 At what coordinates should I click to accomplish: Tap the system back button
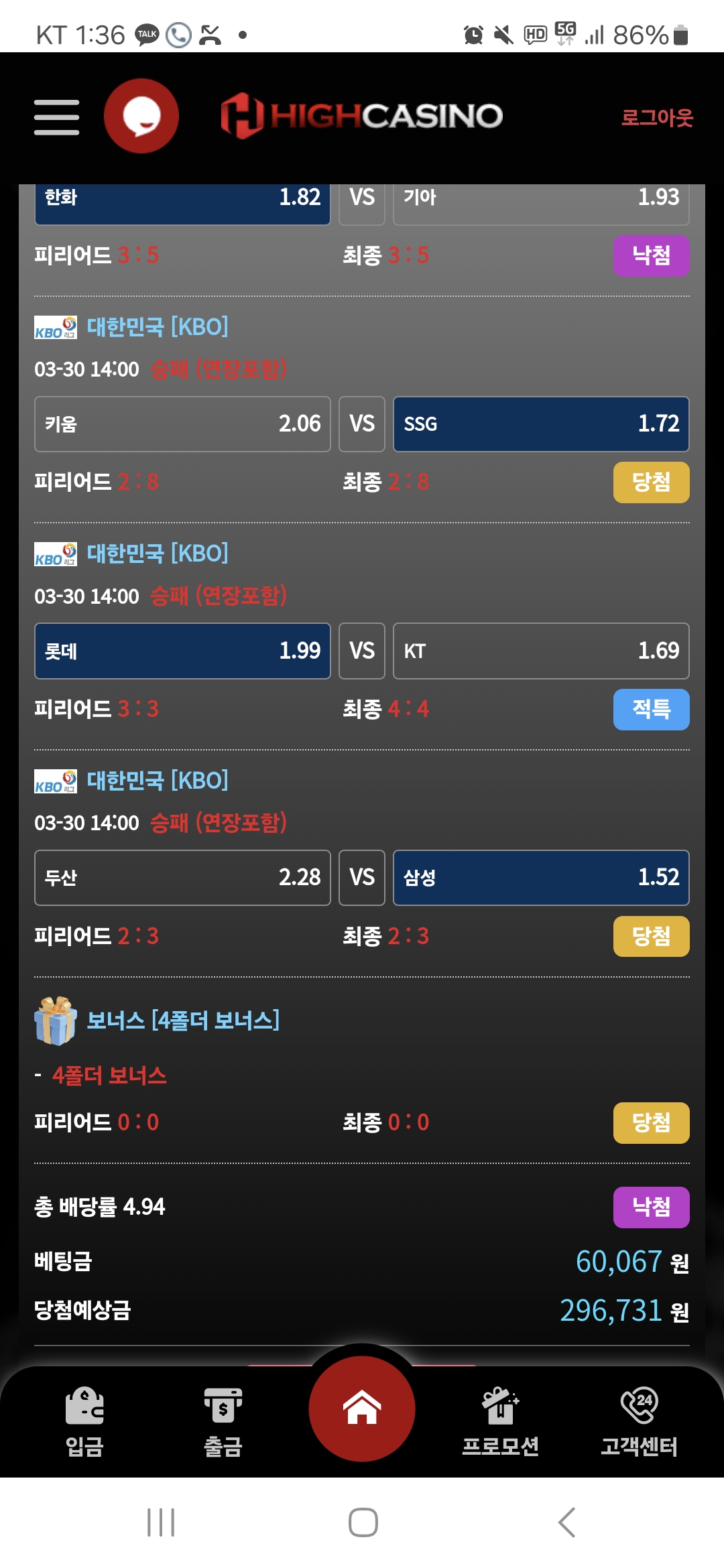[566, 1522]
